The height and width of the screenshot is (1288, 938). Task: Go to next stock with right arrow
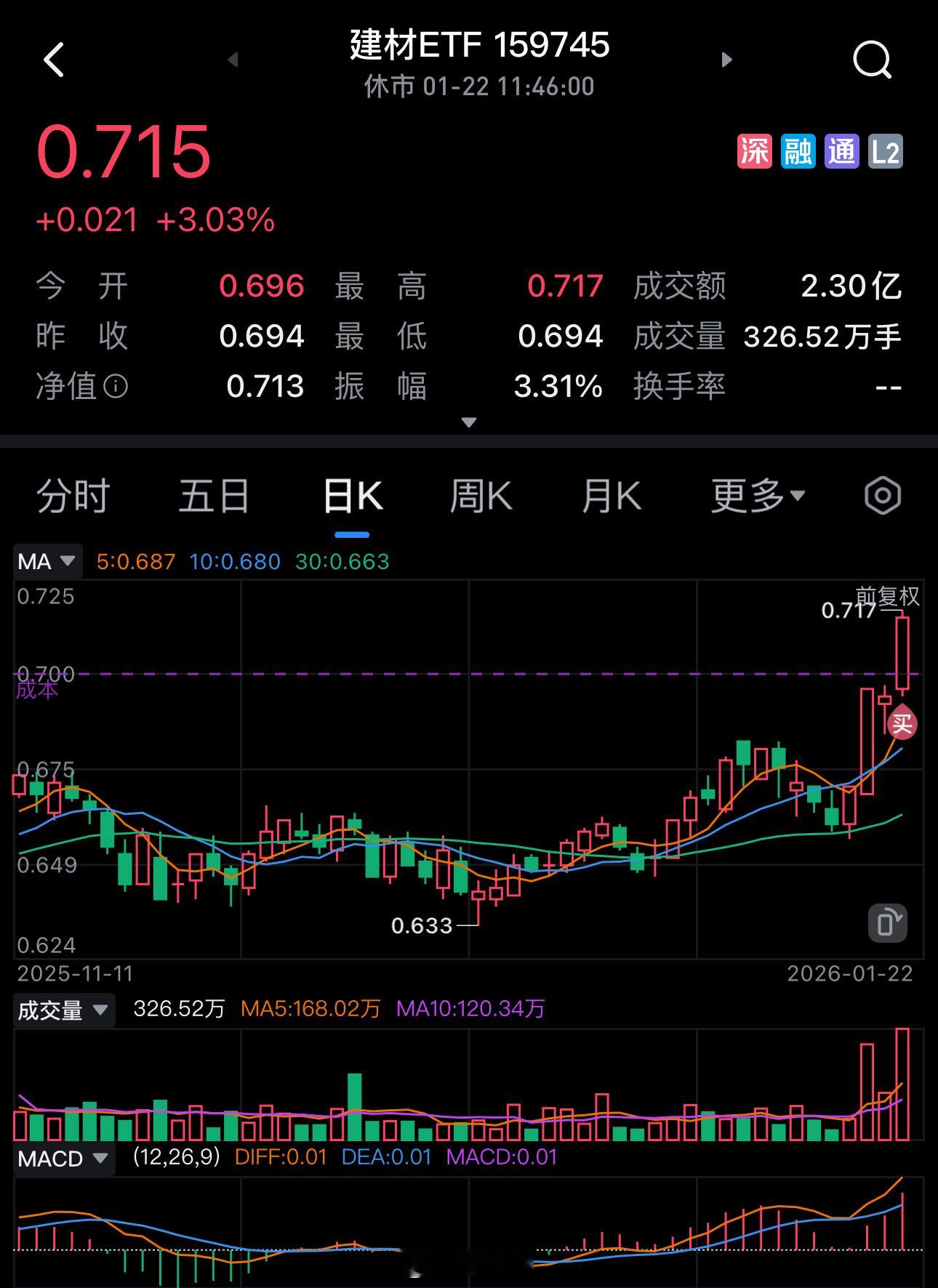[x=726, y=60]
